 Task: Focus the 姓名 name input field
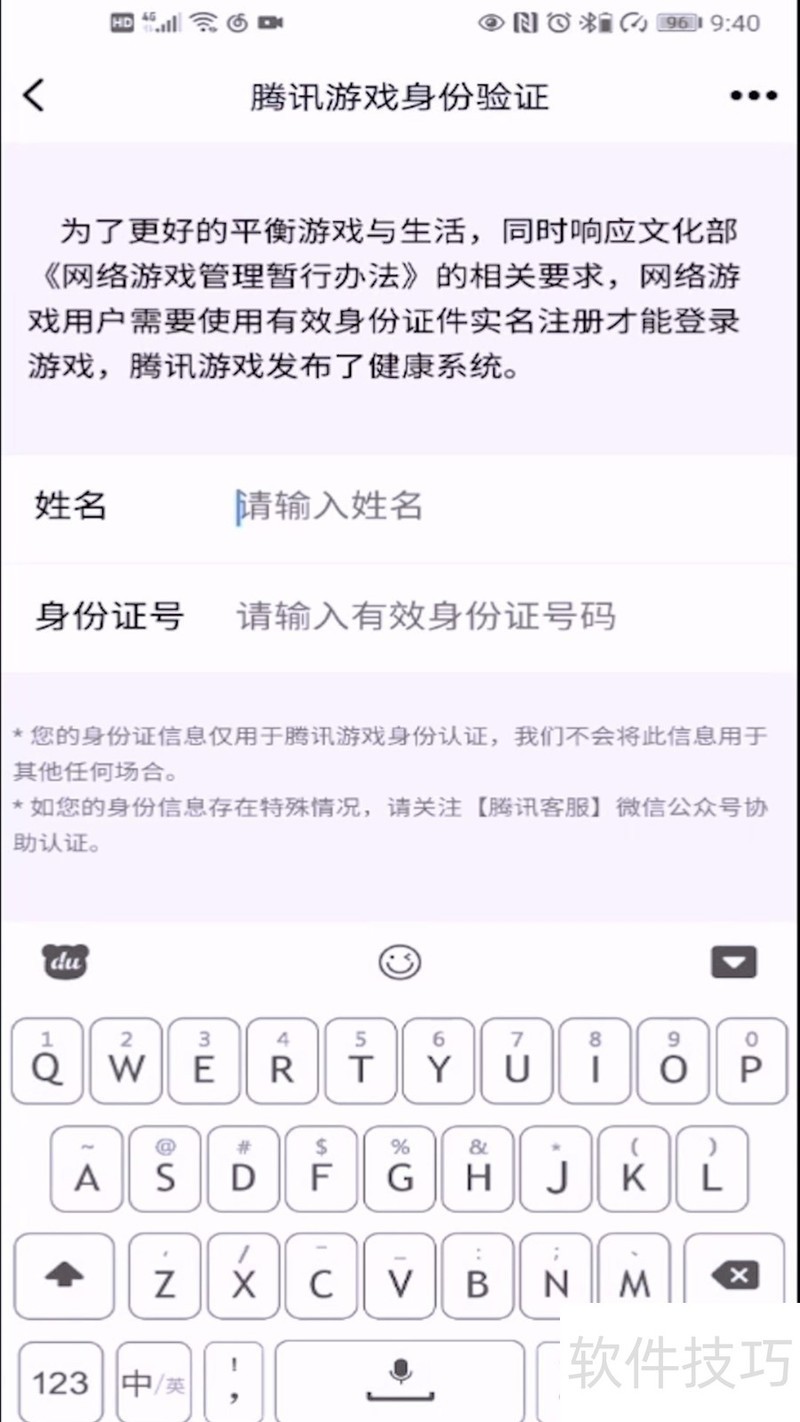click(480, 506)
